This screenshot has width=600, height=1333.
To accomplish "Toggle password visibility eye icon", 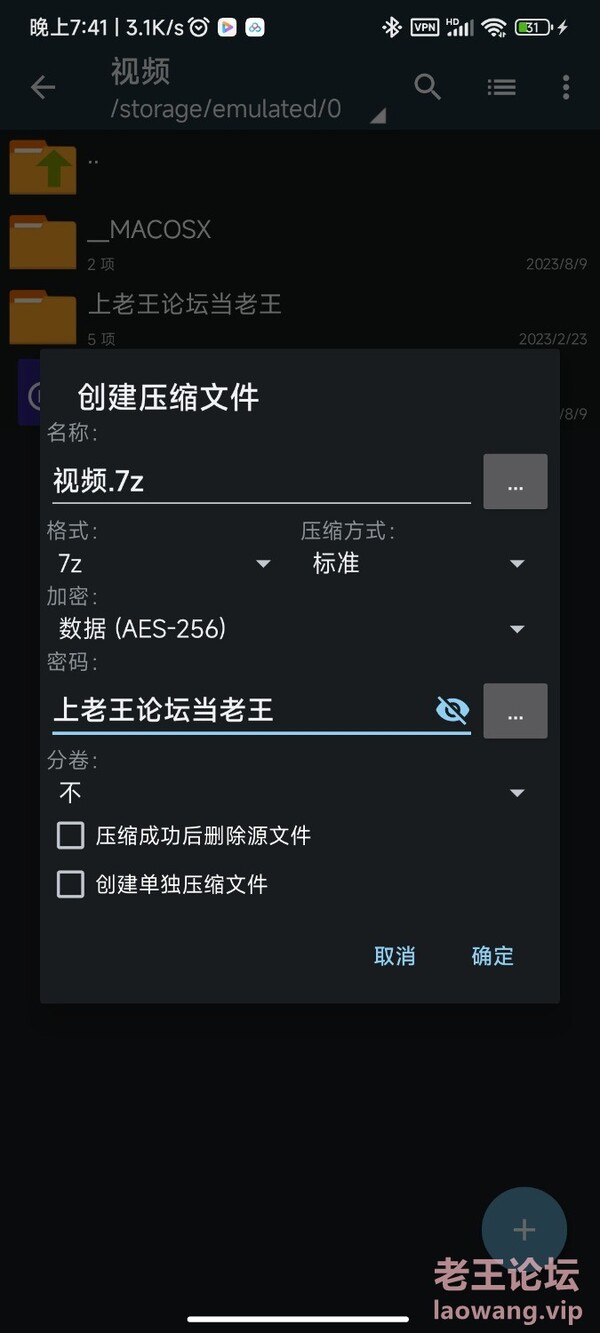I will point(453,711).
